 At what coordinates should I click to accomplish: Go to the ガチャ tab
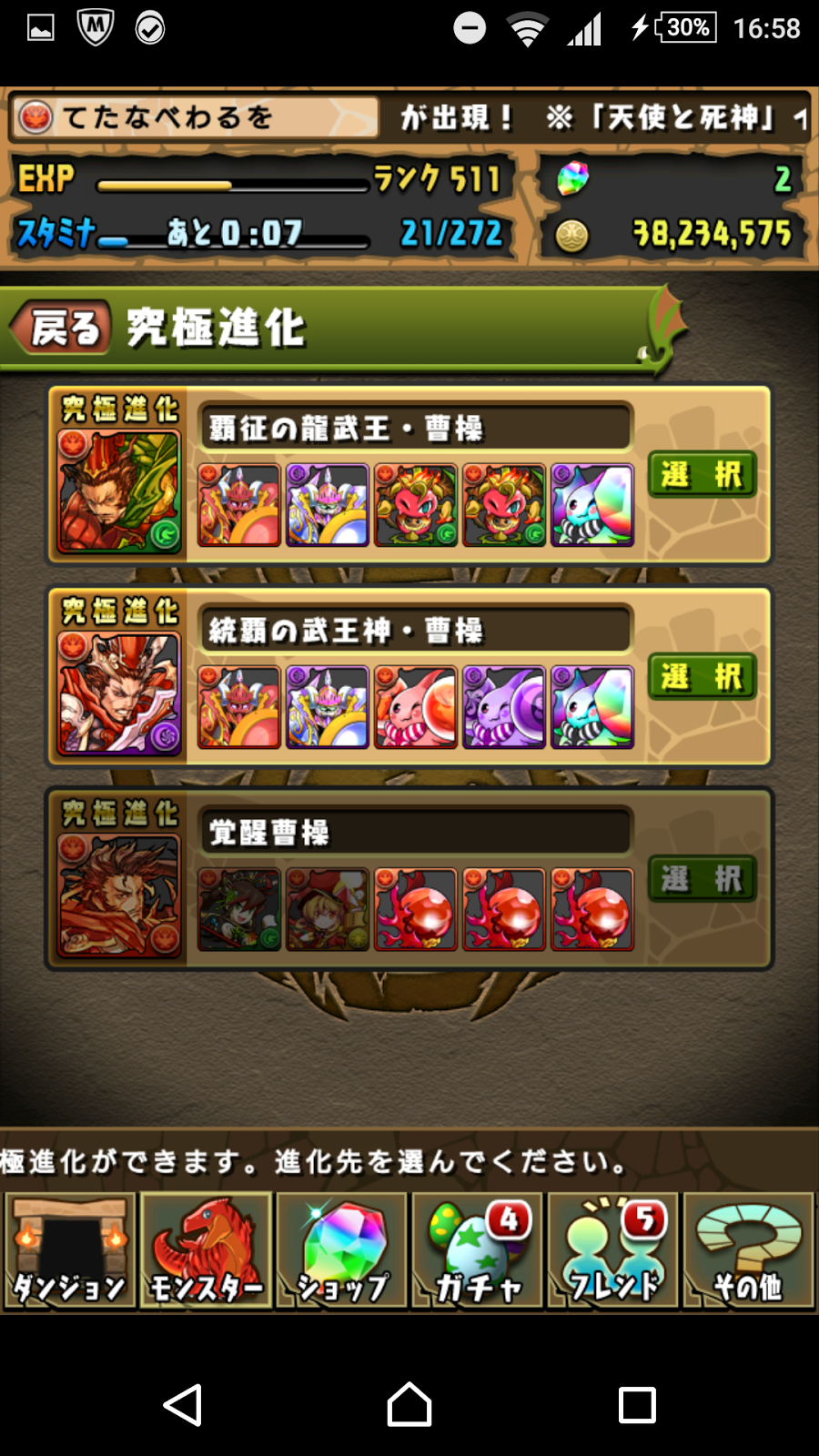(478, 1251)
